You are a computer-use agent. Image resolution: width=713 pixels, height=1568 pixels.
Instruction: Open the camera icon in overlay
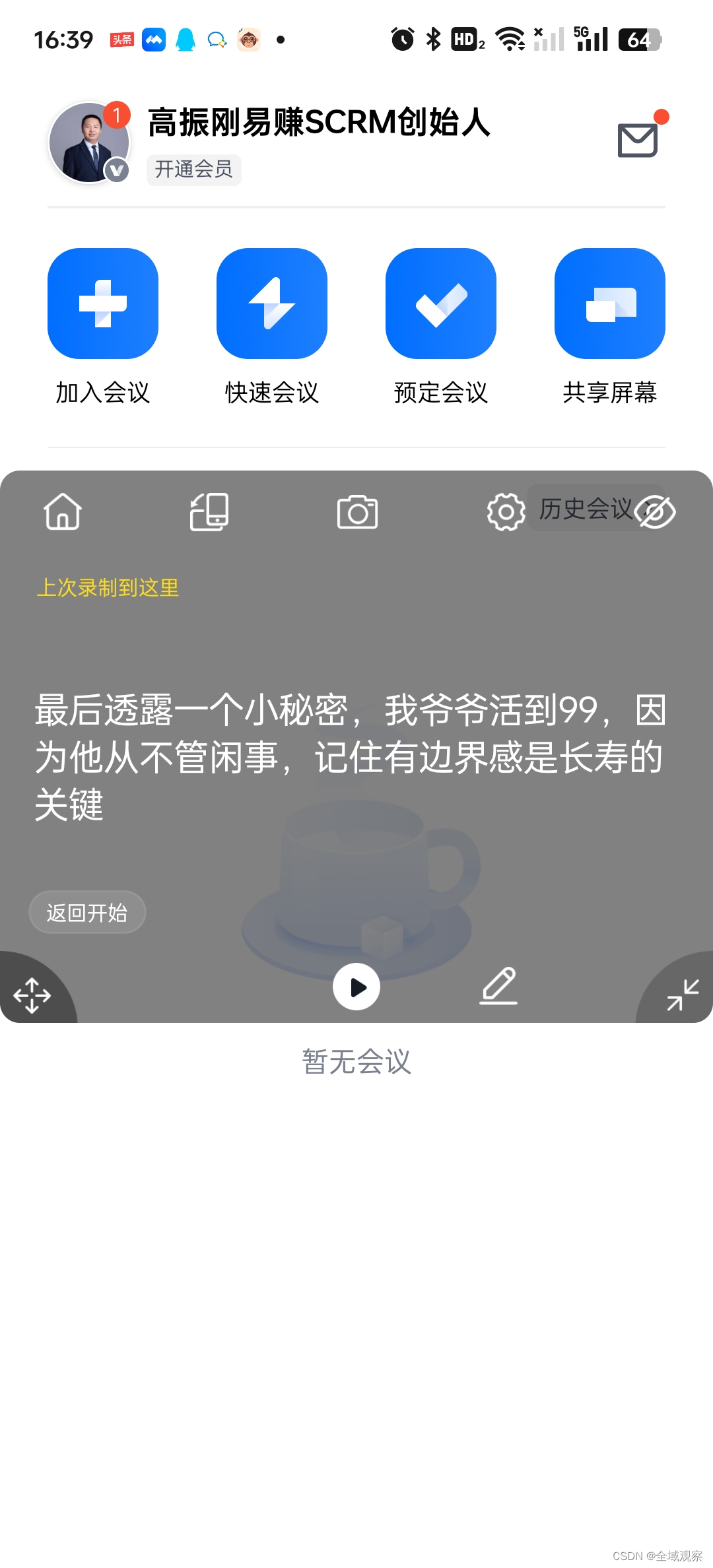click(357, 512)
